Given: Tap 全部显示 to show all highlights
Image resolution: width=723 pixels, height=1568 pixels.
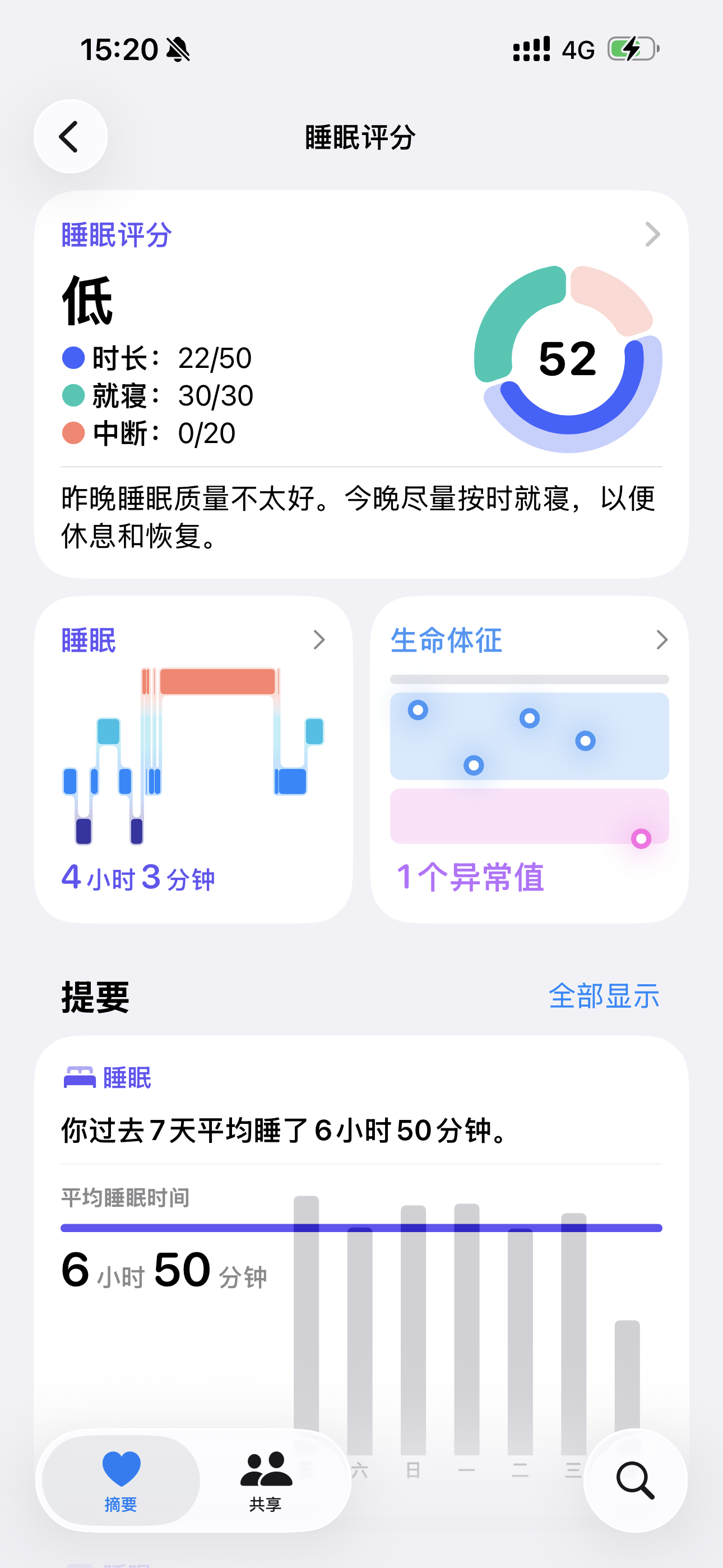Looking at the screenshot, I should [x=604, y=996].
